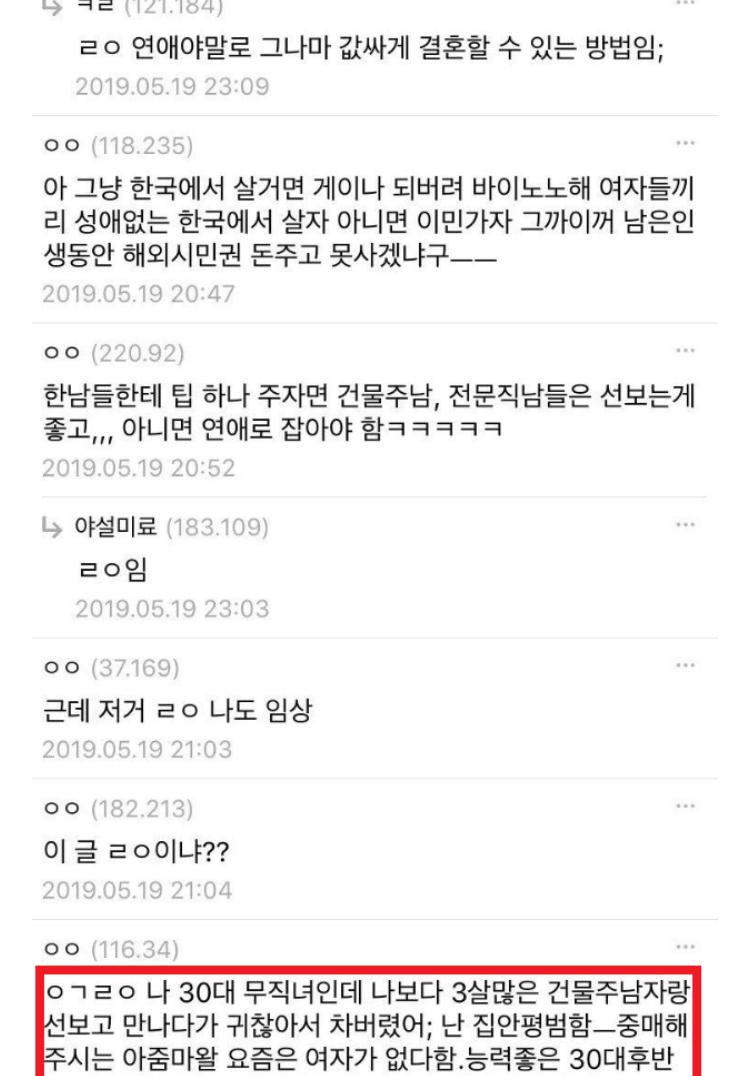Open the overflow menu on the 182.213 comment
The image size is (750, 1076).
tap(685, 806)
